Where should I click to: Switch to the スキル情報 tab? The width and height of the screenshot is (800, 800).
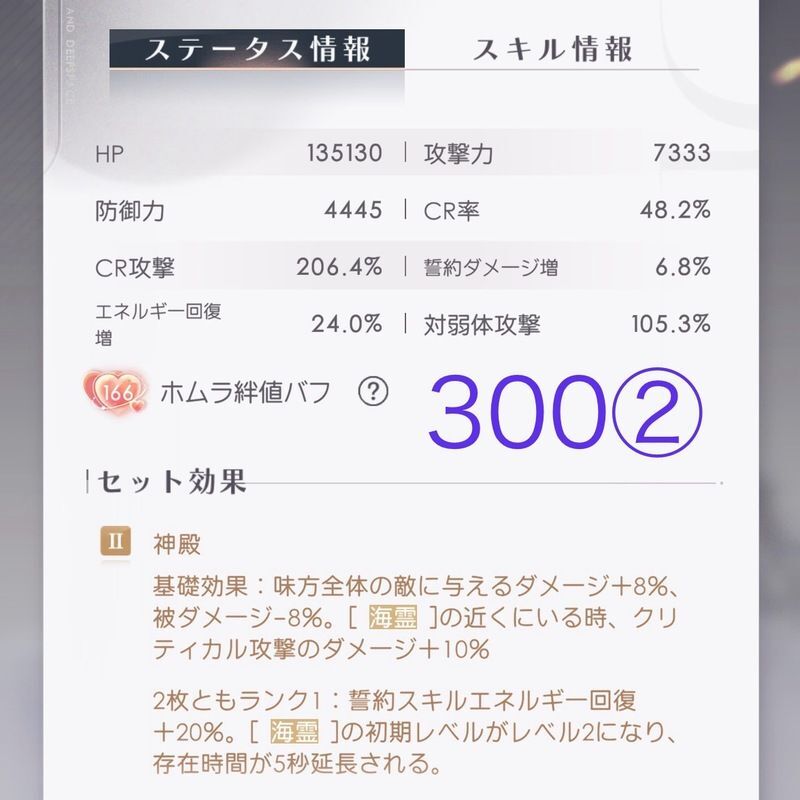pos(553,50)
